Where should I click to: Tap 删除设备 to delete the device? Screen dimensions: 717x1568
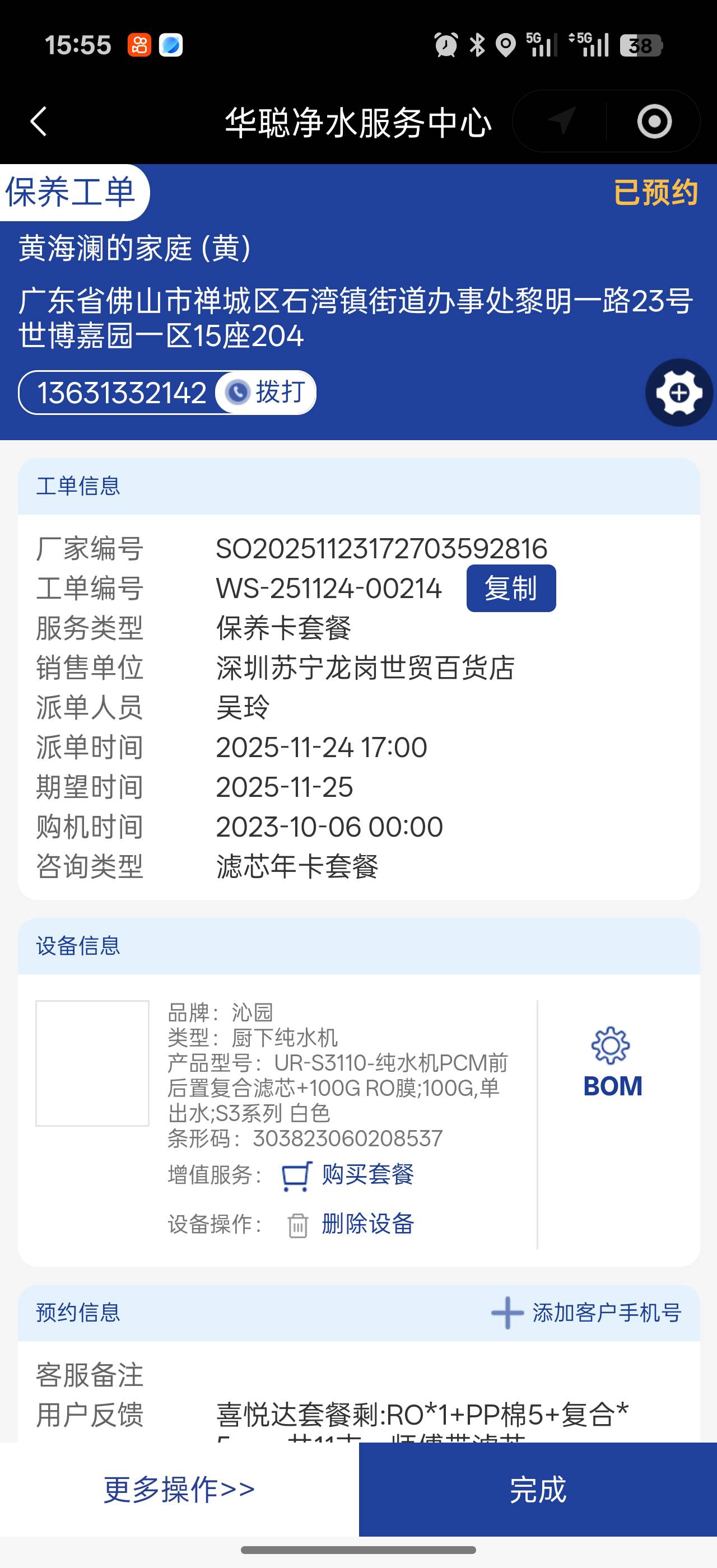tap(367, 1224)
